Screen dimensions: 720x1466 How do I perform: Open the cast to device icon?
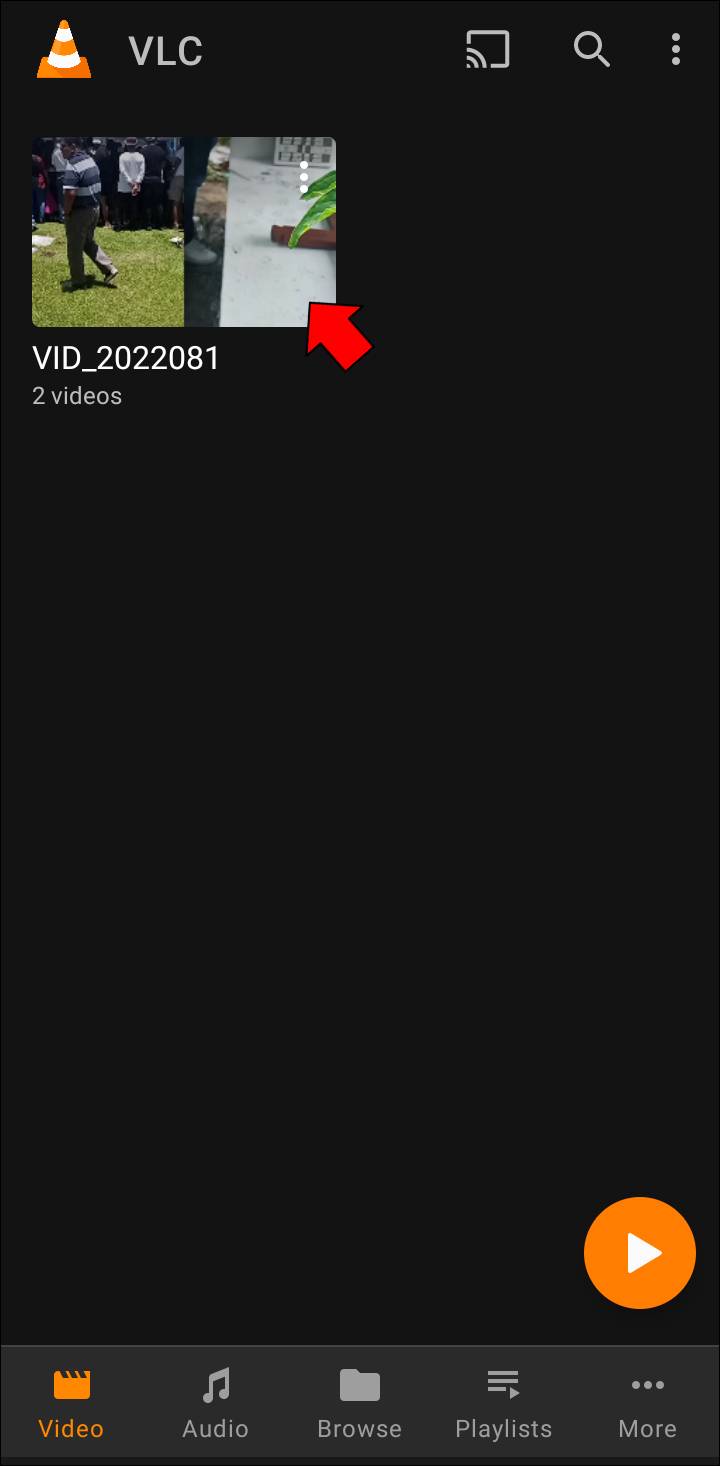(488, 49)
